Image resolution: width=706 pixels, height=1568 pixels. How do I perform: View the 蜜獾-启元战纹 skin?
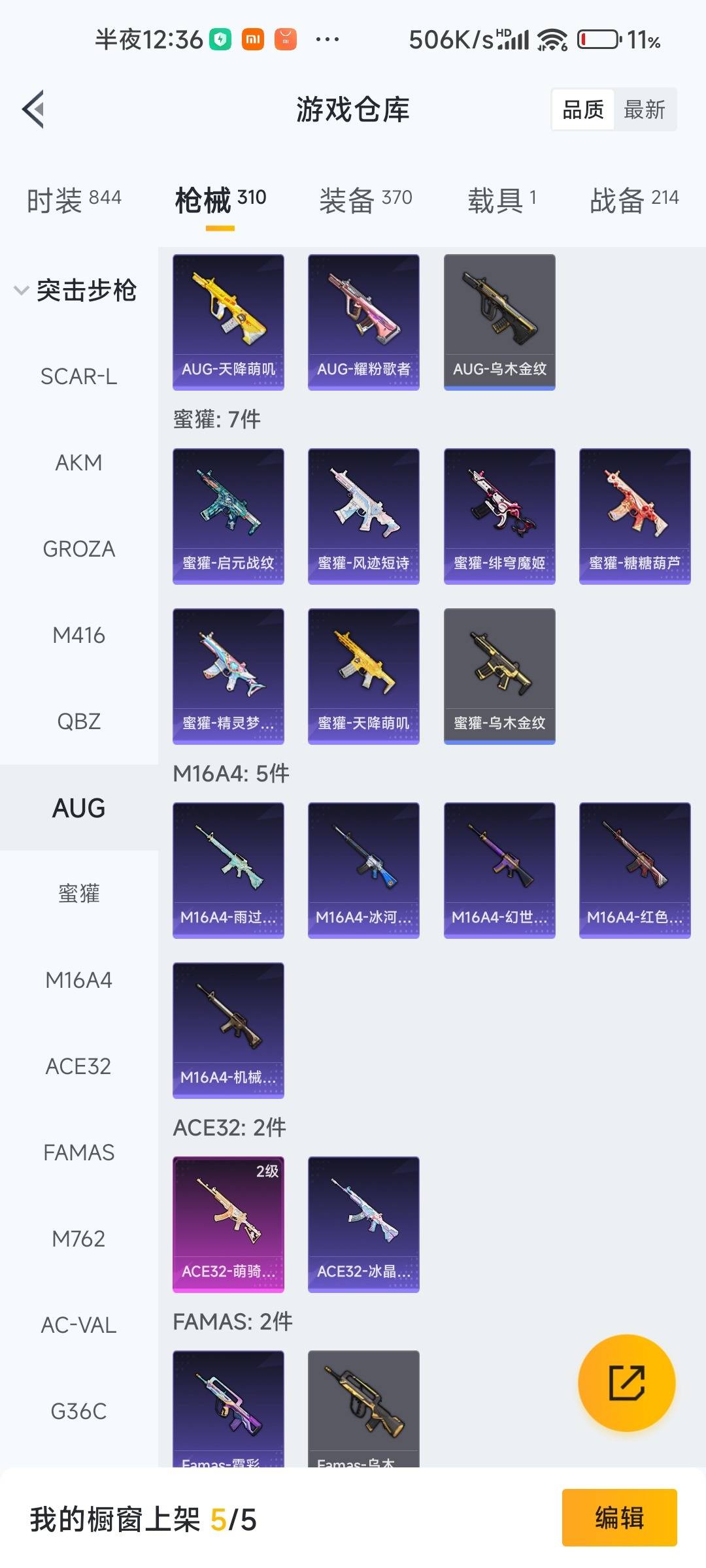click(x=228, y=516)
